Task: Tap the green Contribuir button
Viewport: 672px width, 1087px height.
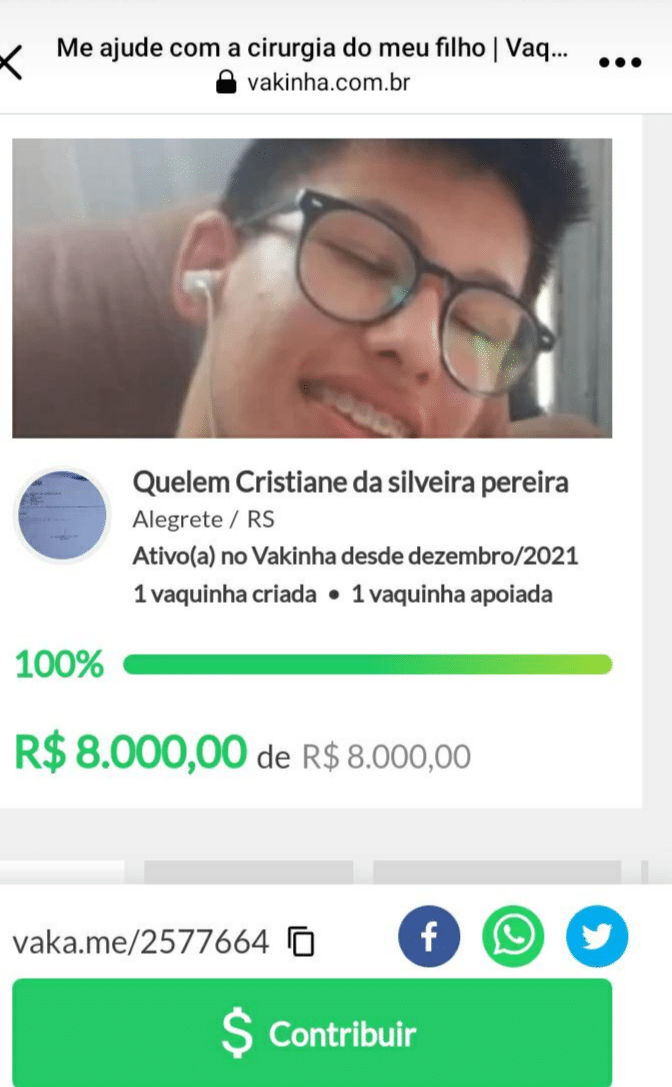Action: [x=312, y=1033]
